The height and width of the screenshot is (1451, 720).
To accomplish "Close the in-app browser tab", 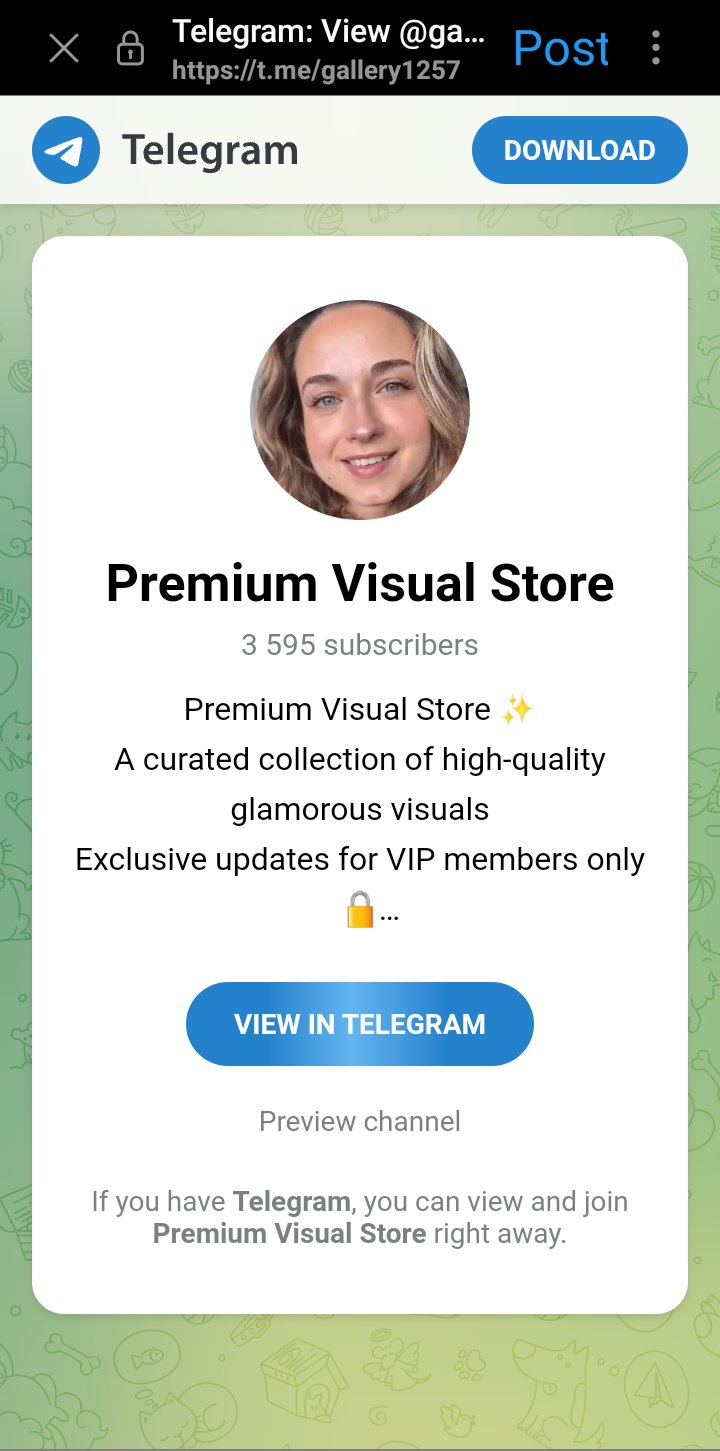I will pos(64,48).
